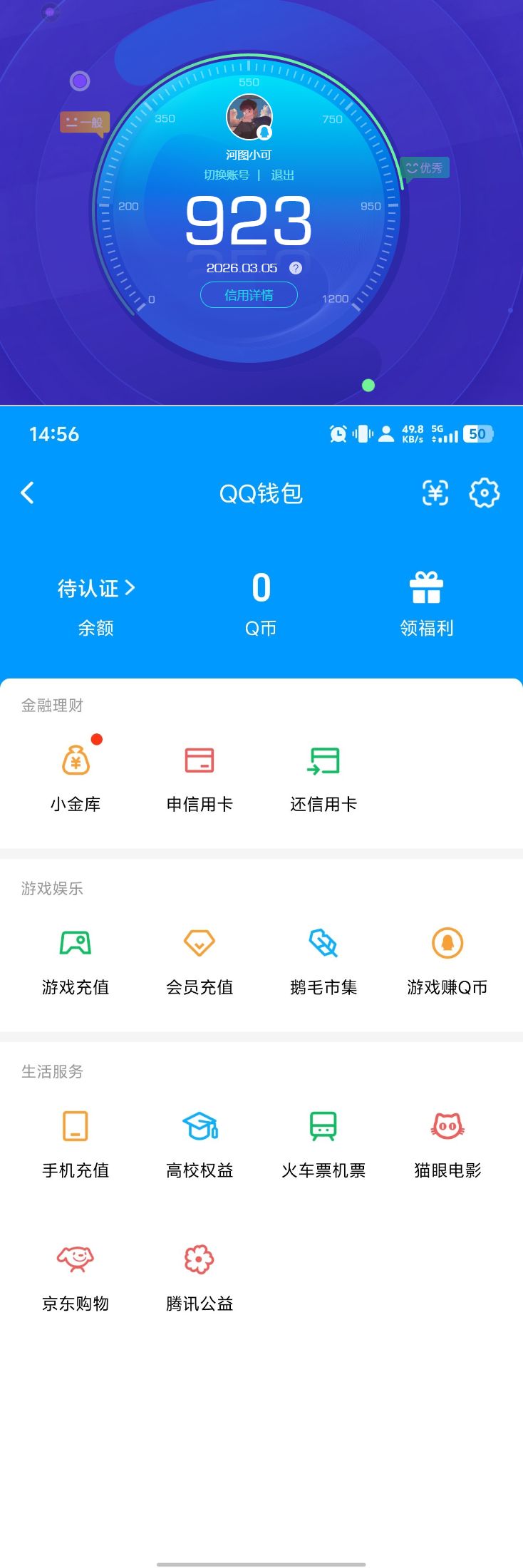The height and width of the screenshot is (1568, 523).
Task: Select 手机充值 phone top-up
Action: pyautogui.click(x=76, y=1142)
